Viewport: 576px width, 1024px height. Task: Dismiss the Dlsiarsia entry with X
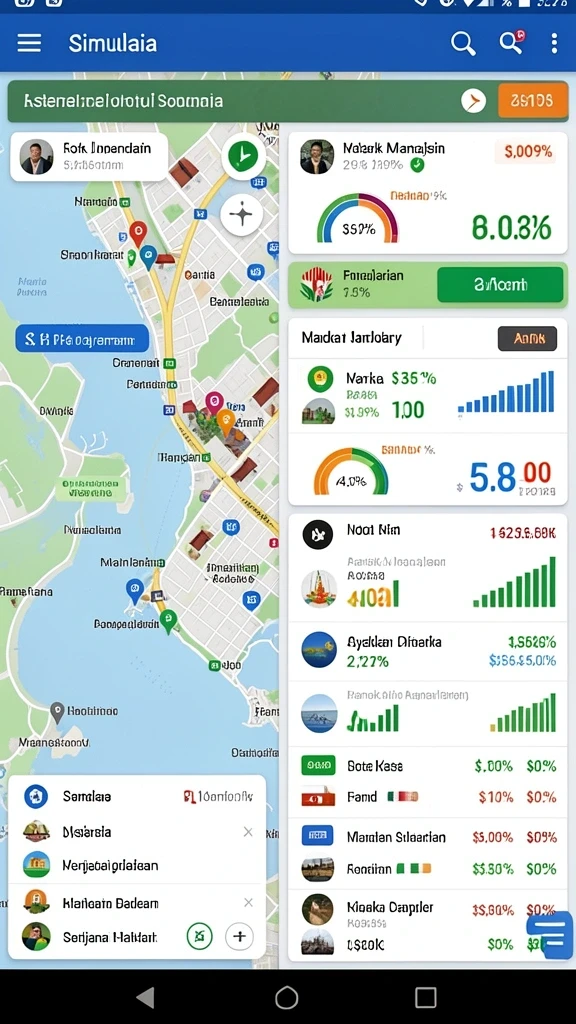point(248,832)
